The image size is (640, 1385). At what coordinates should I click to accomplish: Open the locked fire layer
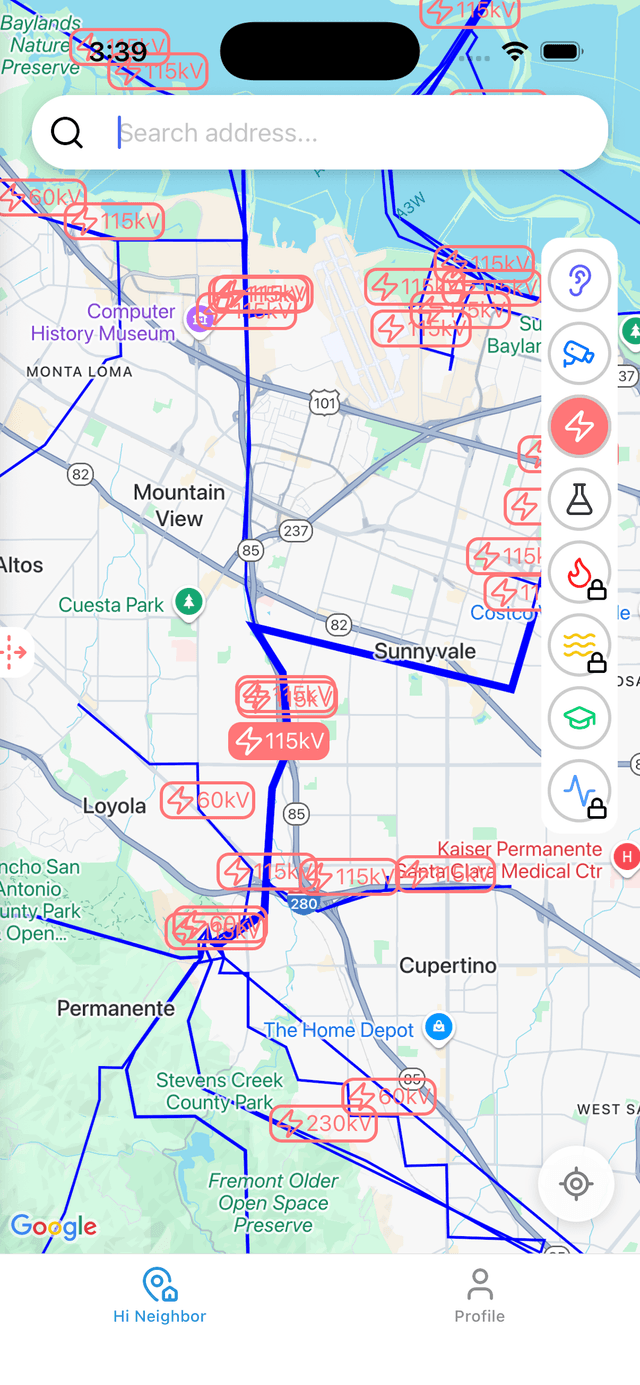(x=579, y=573)
